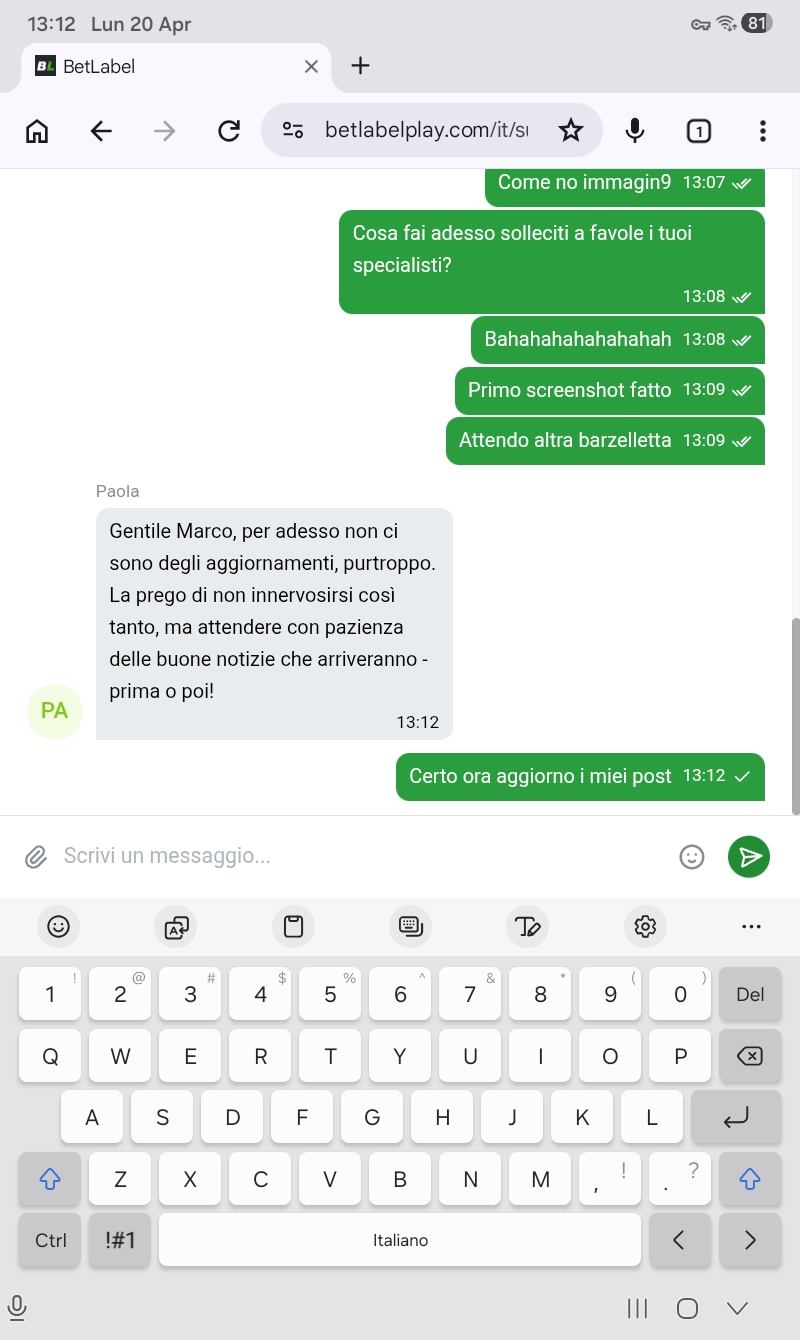Hide the keyboard with down chevron

click(738, 1308)
